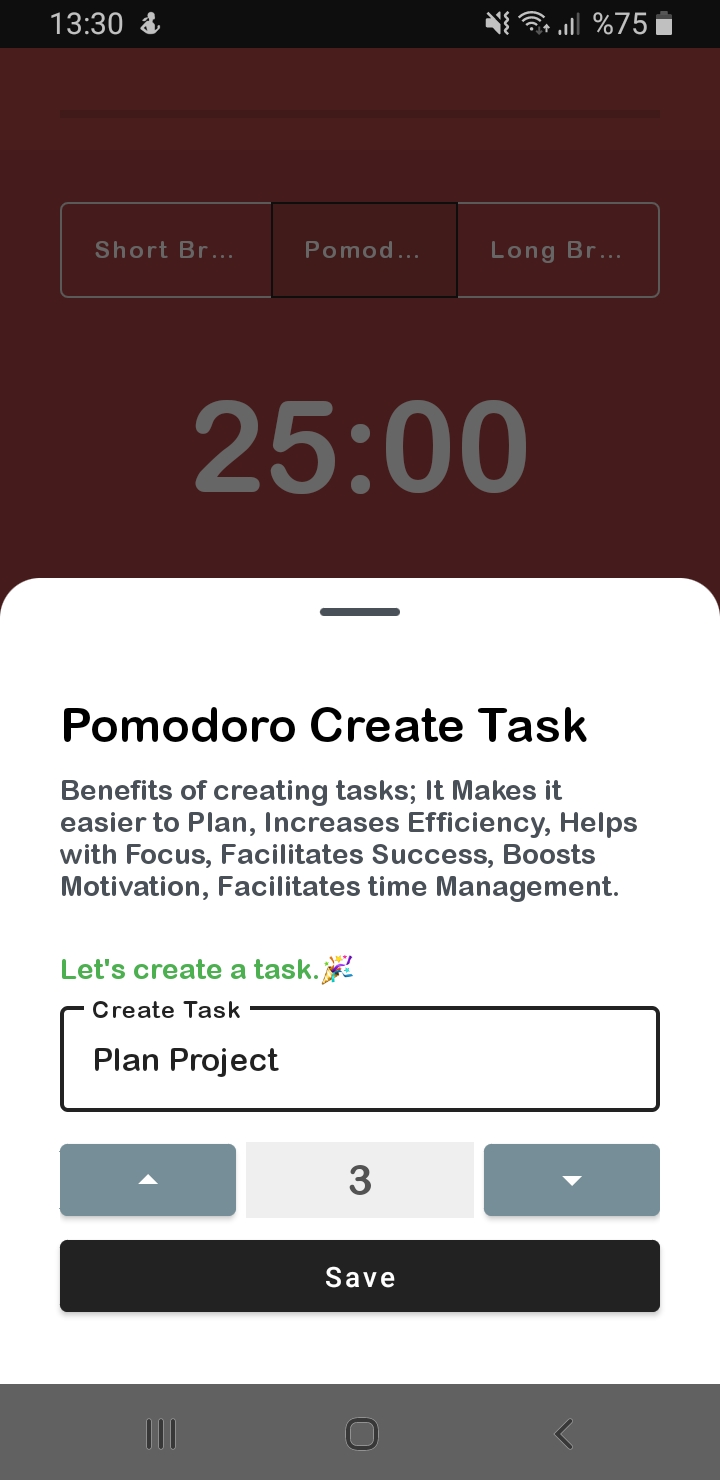720x1480 pixels.
Task: Tap the Save button to store the task
Action: click(x=360, y=1276)
